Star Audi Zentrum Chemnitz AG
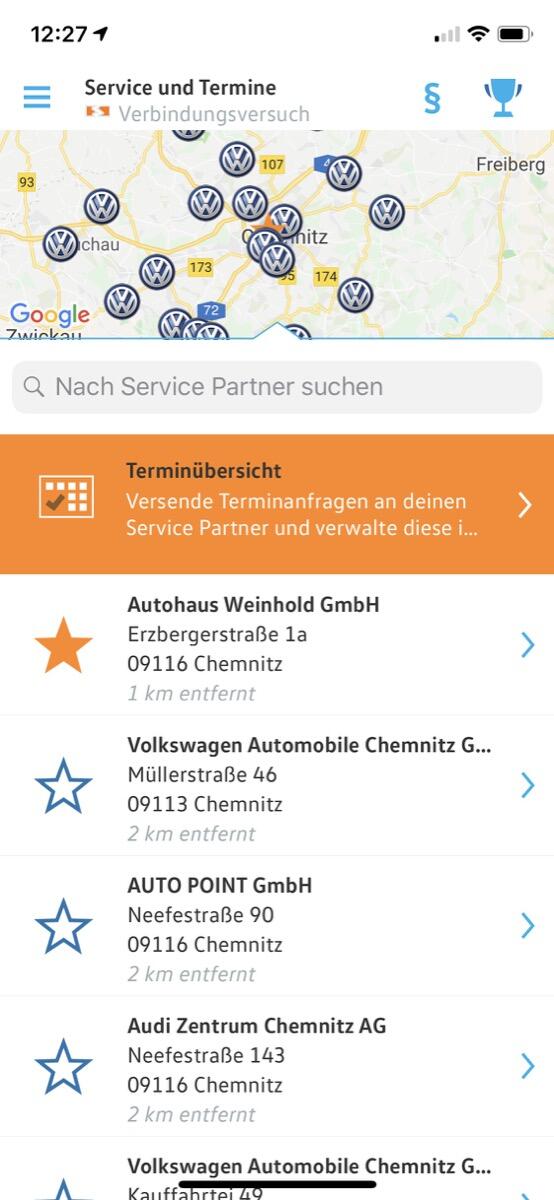Viewport: 554px width, 1200px height. tap(63, 1066)
